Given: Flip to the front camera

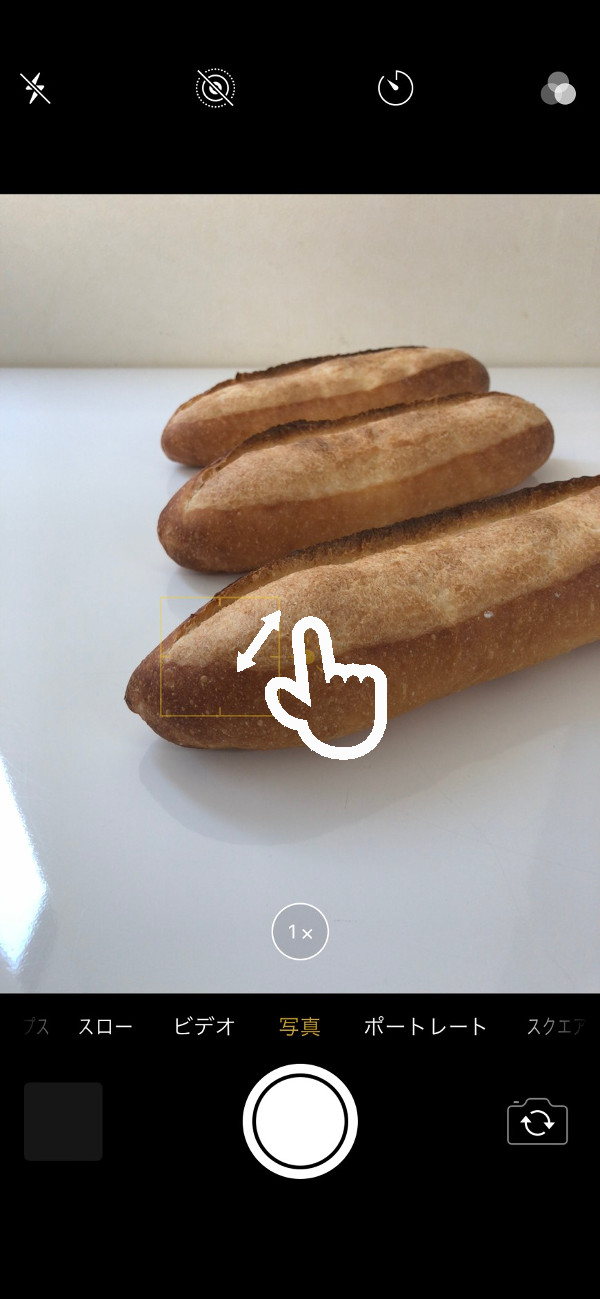Looking at the screenshot, I should (537, 1122).
